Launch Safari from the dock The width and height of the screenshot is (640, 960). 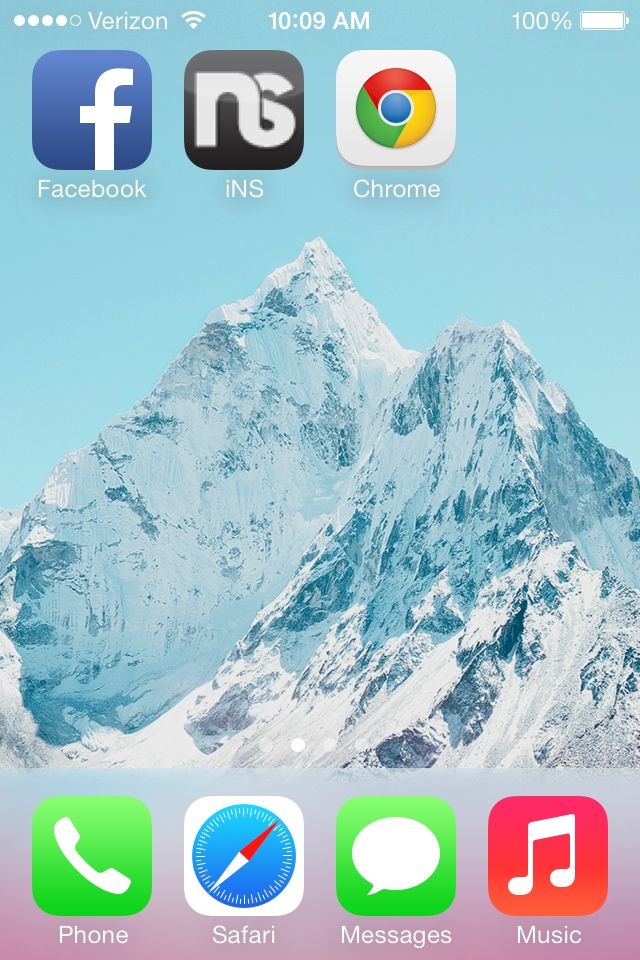(244, 856)
